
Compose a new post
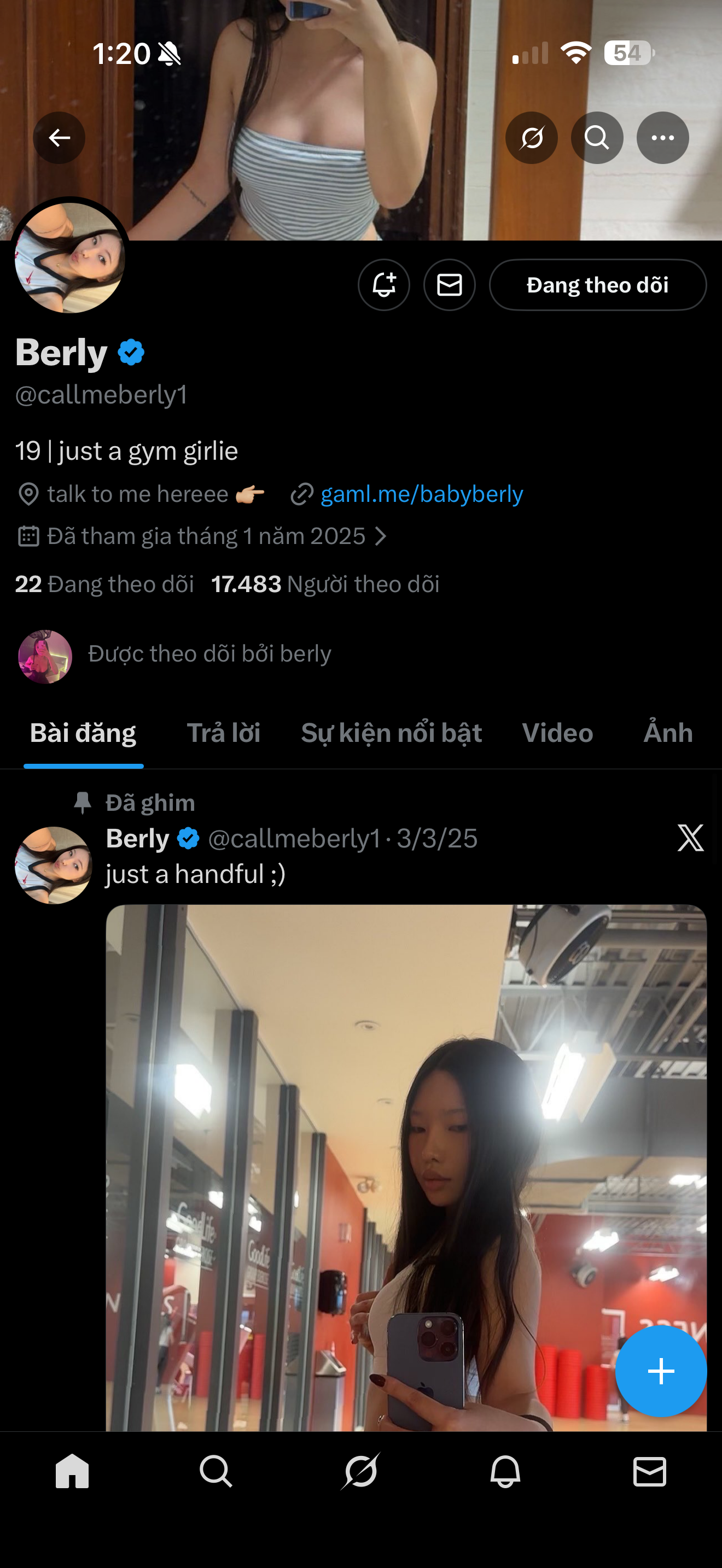(661, 1371)
